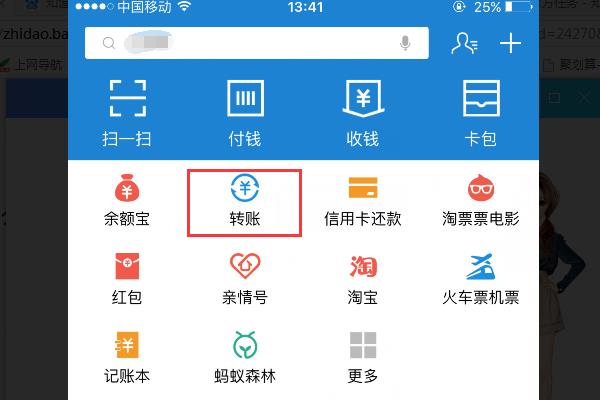Open 付钱 payment code
Screen dimensions: 600x400
pyautogui.click(x=245, y=111)
